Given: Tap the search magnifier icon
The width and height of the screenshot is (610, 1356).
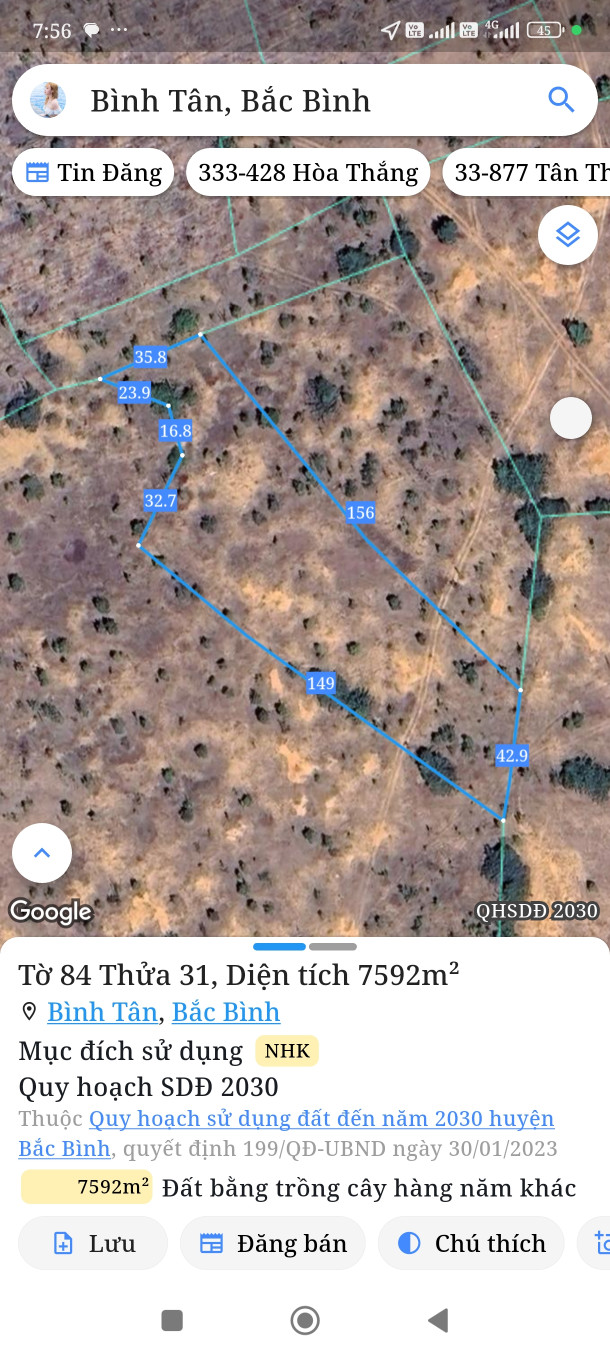Looking at the screenshot, I should click(x=561, y=100).
